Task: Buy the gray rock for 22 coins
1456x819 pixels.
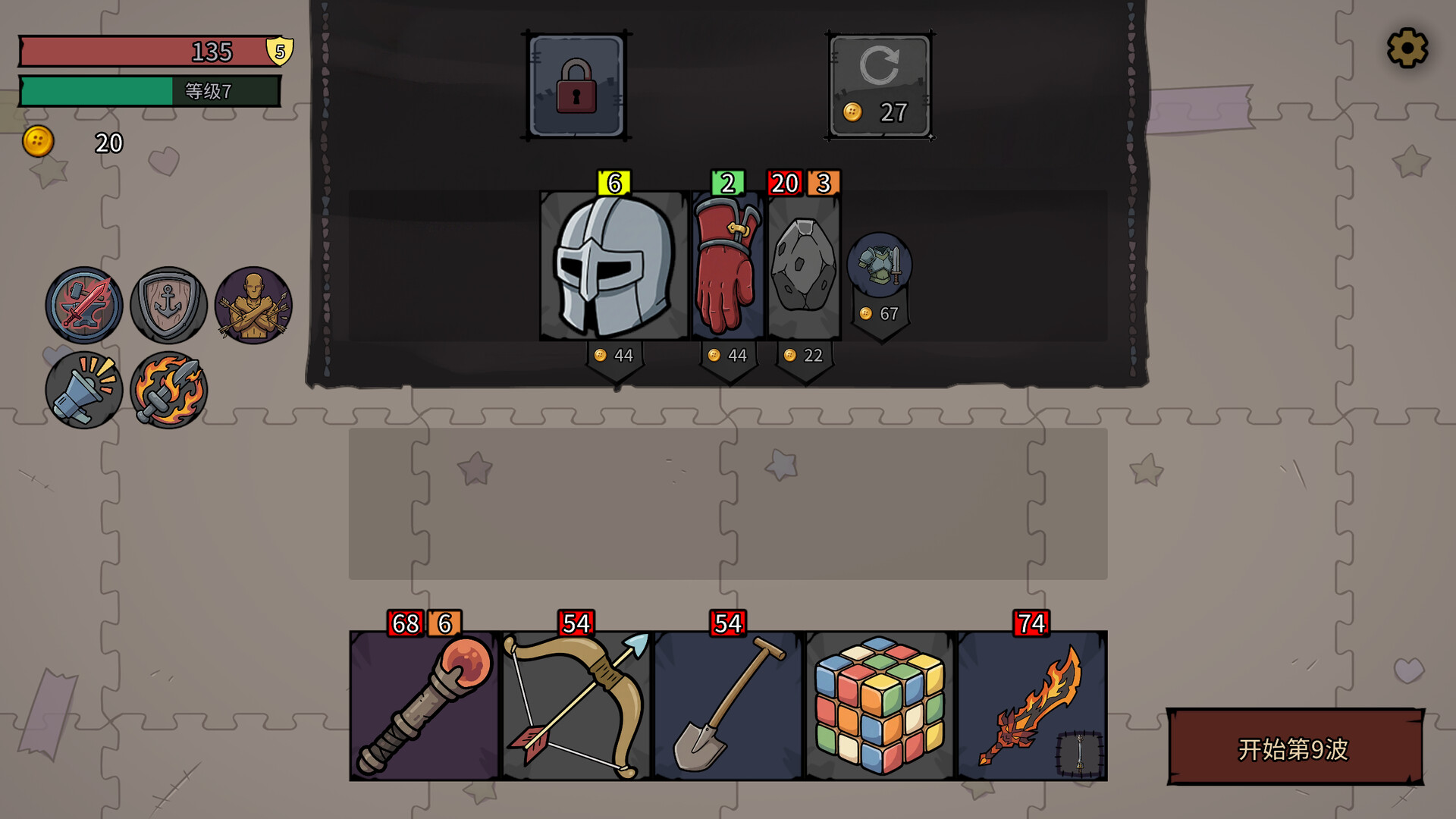Action: point(804,265)
